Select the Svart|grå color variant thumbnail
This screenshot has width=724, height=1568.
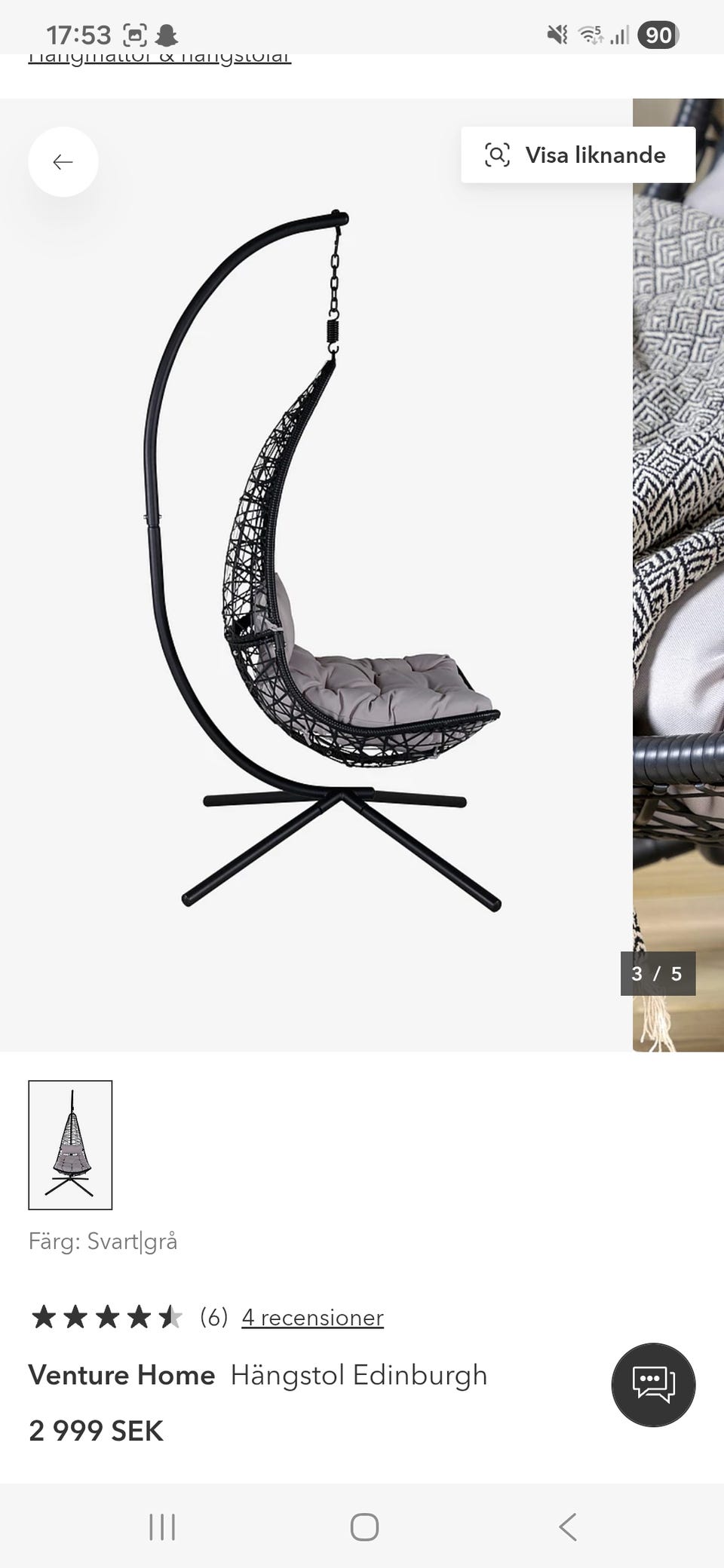click(x=70, y=1144)
